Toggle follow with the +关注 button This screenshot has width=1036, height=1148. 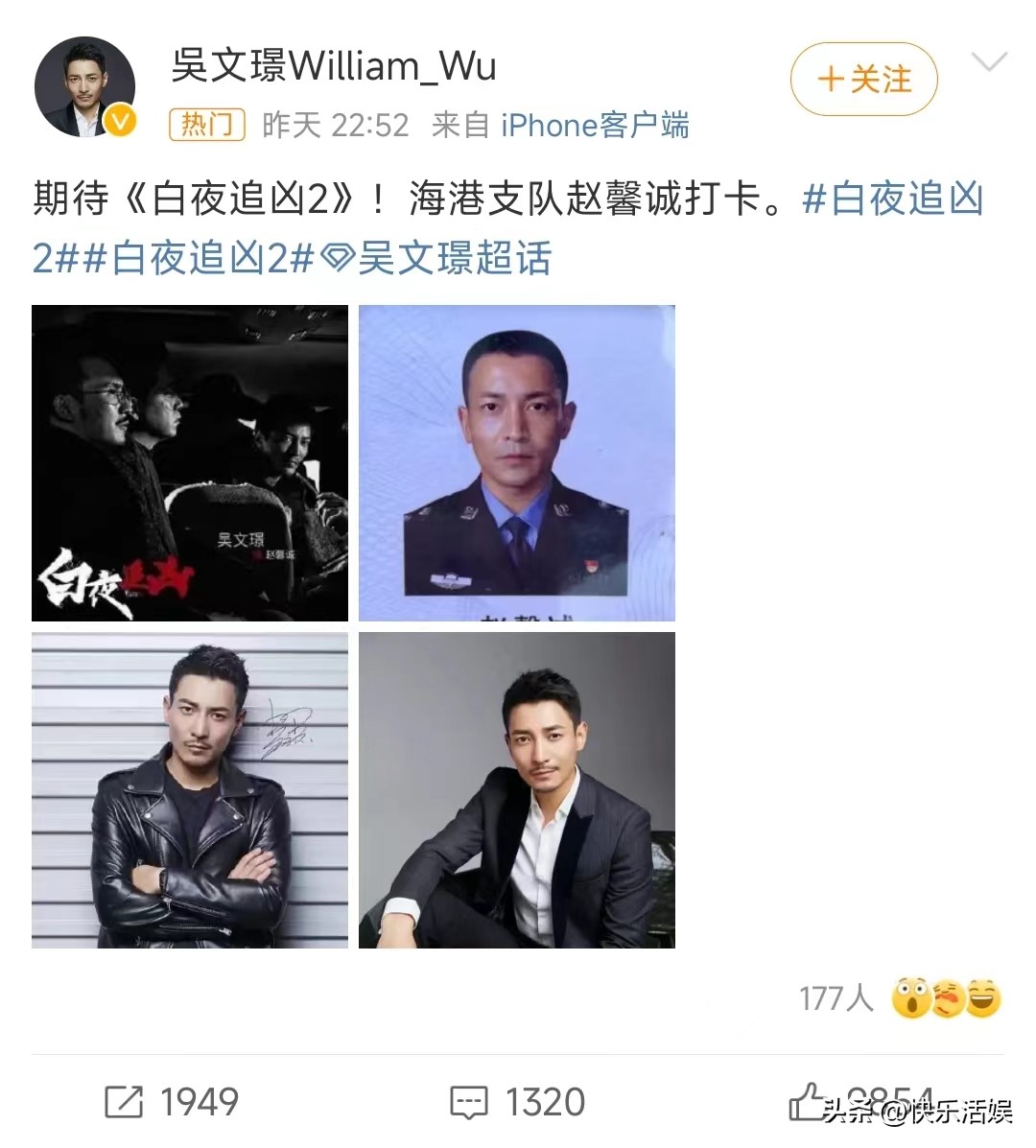click(861, 81)
